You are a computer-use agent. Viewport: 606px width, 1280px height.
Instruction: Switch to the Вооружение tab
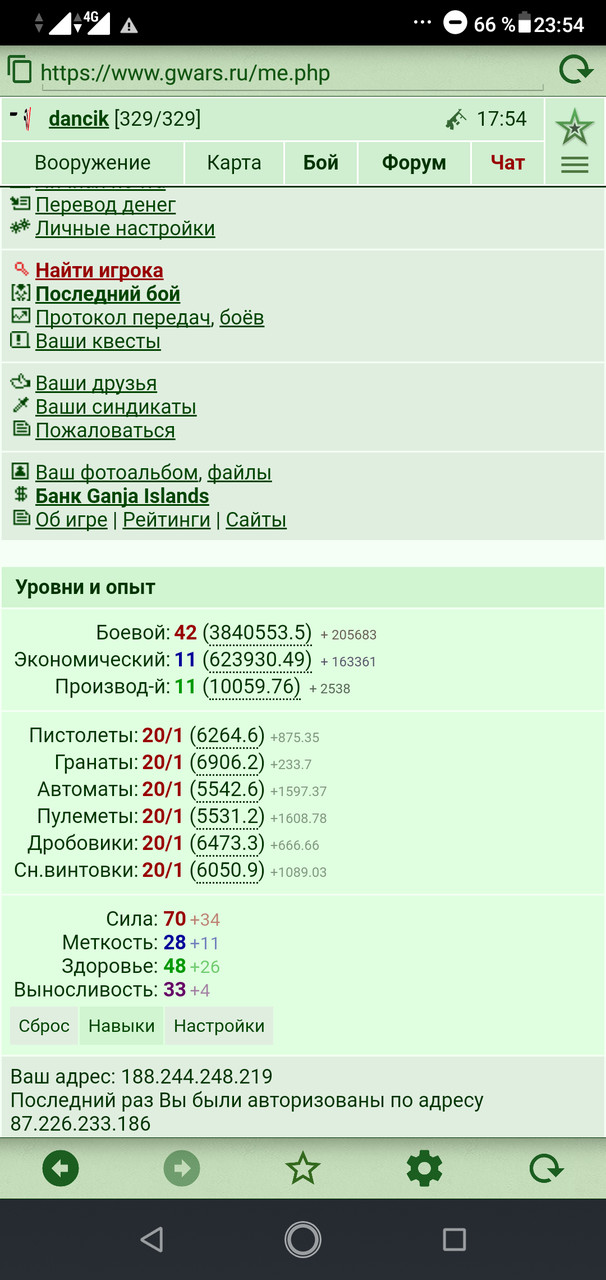coord(92,163)
